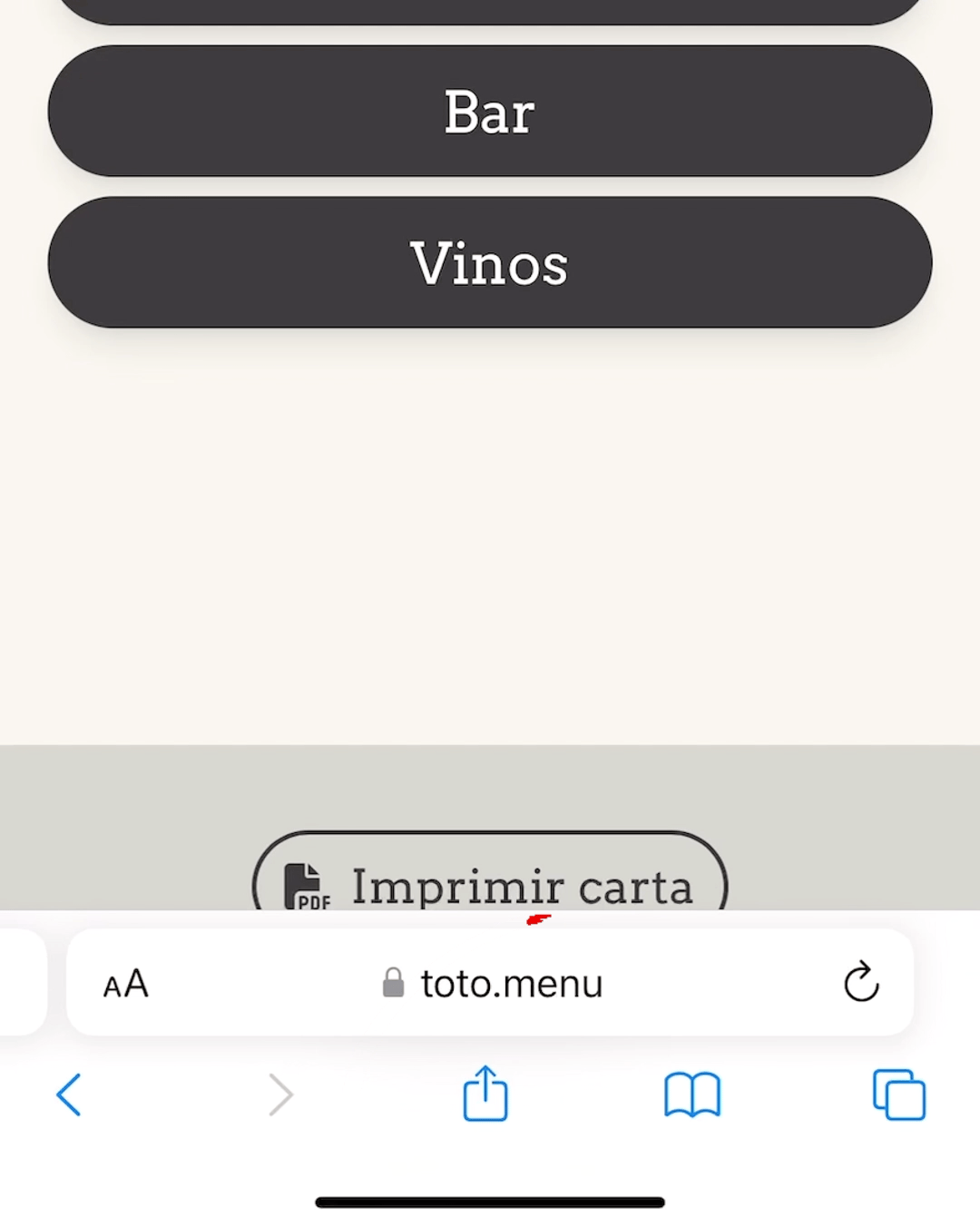Viewport: 980px width, 1227px height.
Task: Open the AA page settings control
Action: (126, 983)
